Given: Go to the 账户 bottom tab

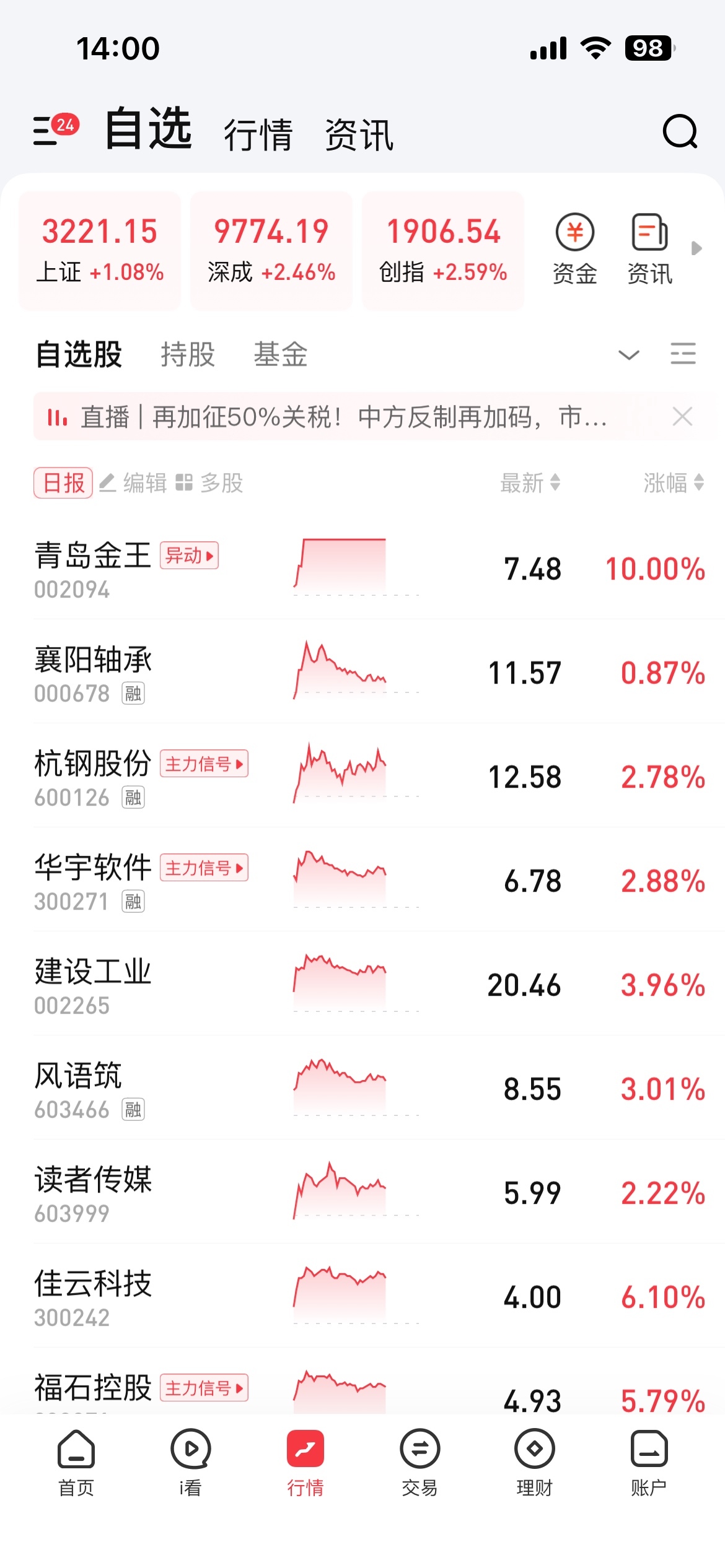Looking at the screenshot, I should [648, 1461].
